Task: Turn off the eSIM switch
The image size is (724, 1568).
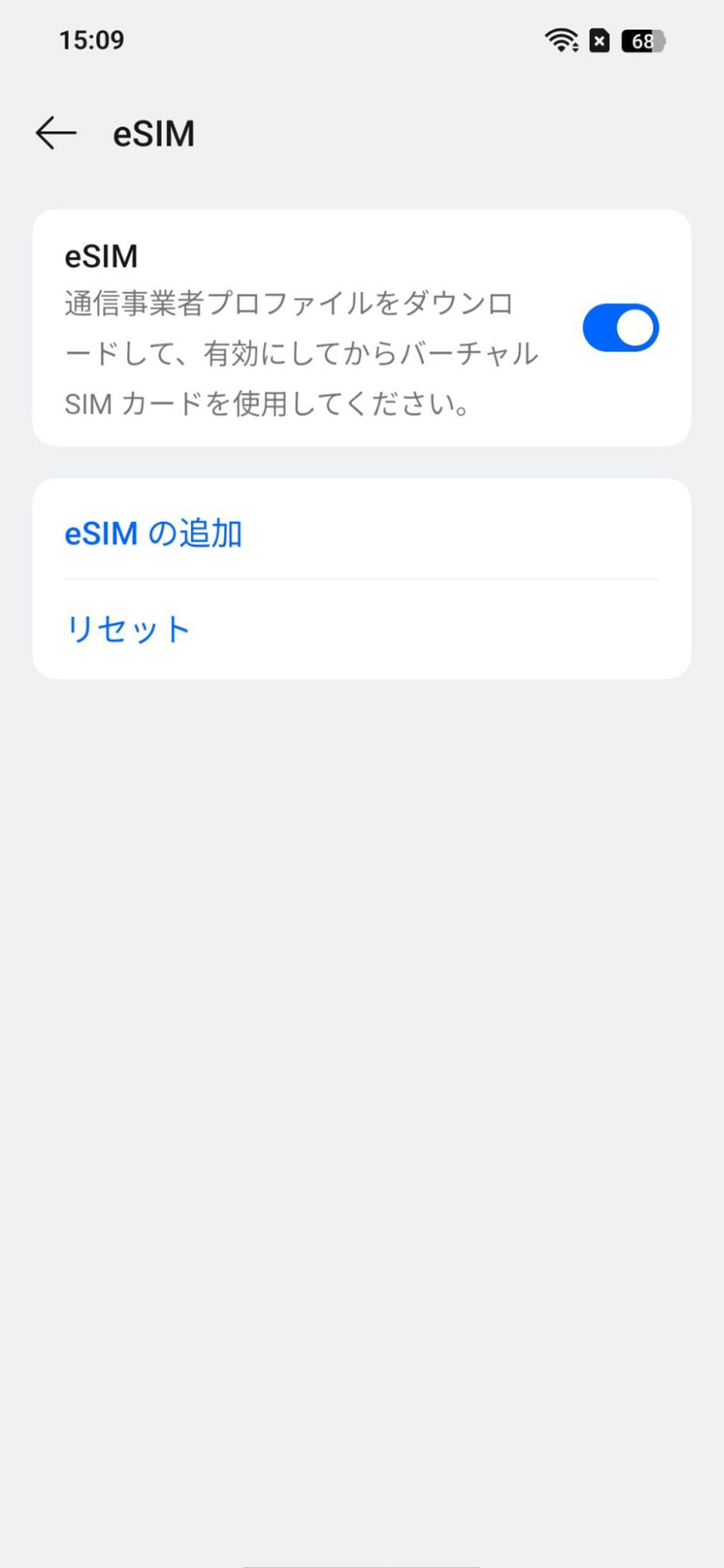Action: tap(620, 327)
